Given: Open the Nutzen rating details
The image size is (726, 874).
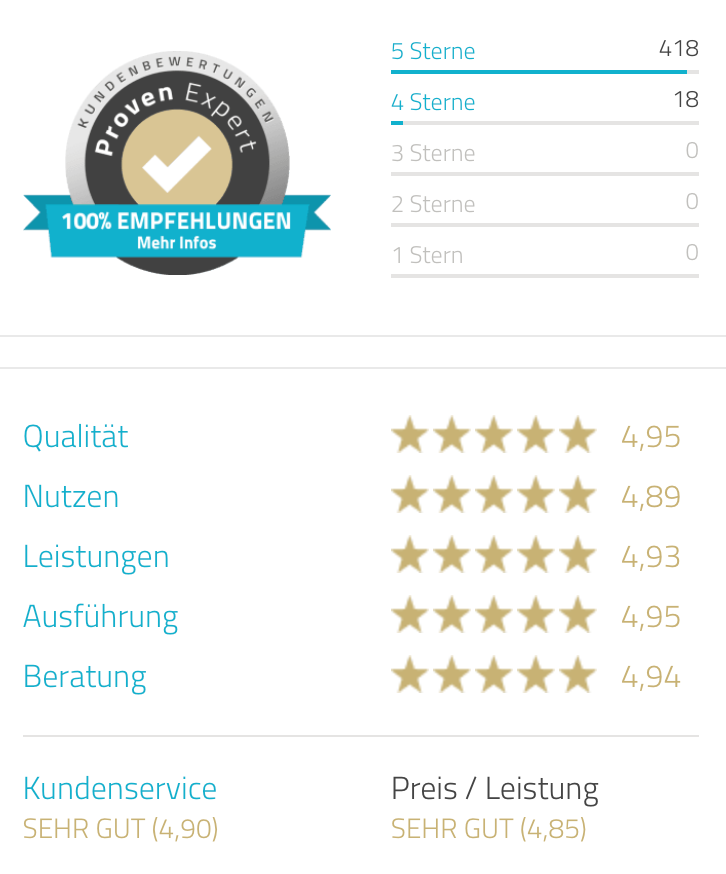Looking at the screenshot, I should (71, 497).
